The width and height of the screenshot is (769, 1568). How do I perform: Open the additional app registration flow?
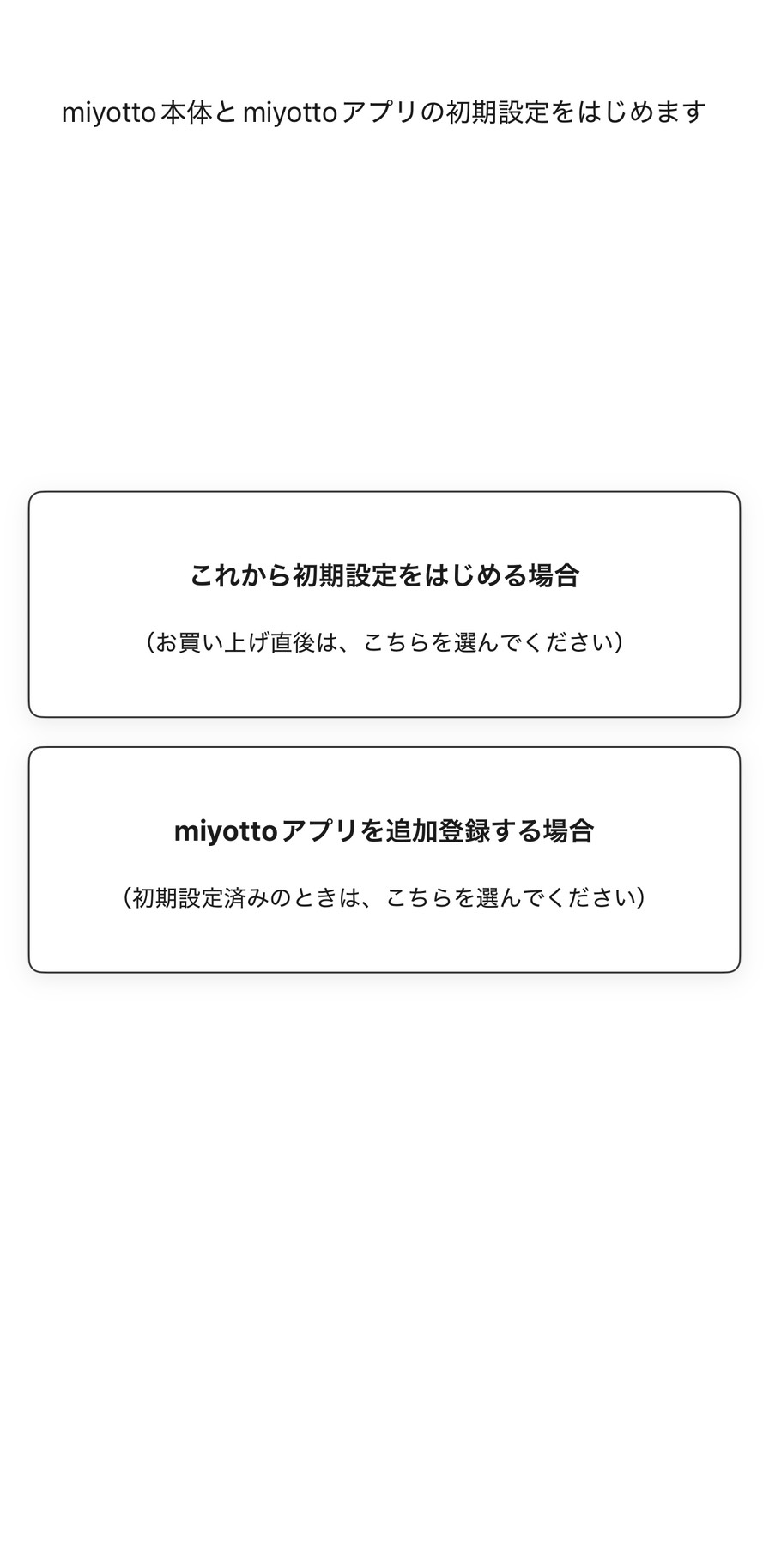[x=384, y=859]
